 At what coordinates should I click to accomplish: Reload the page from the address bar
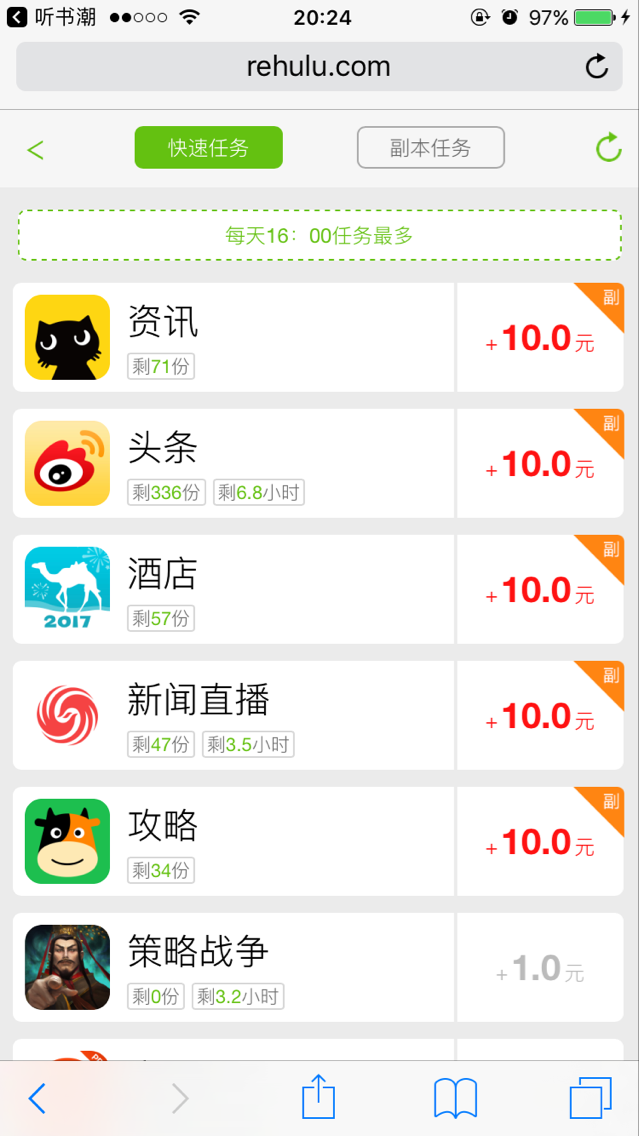pyautogui.click(x=596, y=67)
